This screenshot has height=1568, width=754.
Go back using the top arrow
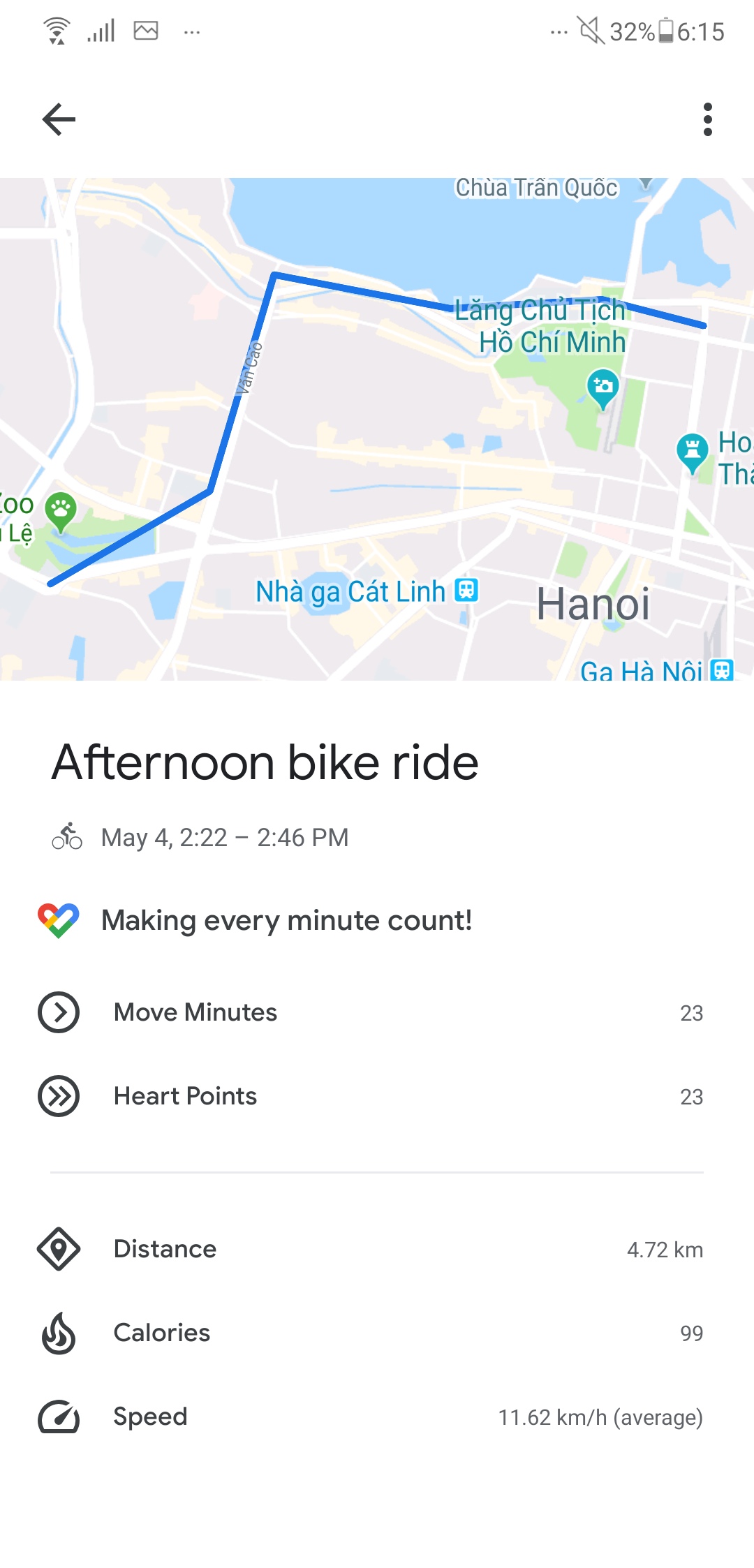click(59, 119)
